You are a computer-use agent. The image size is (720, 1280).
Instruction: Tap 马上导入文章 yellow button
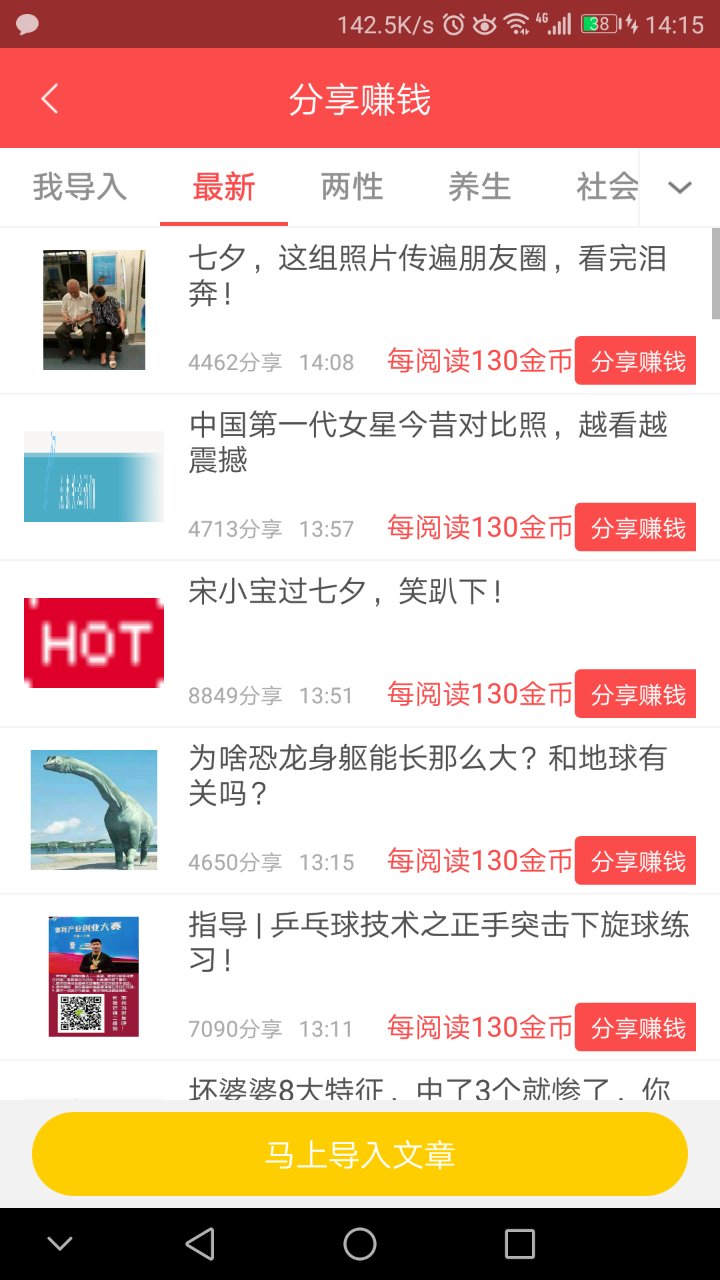coord(360,1153)
